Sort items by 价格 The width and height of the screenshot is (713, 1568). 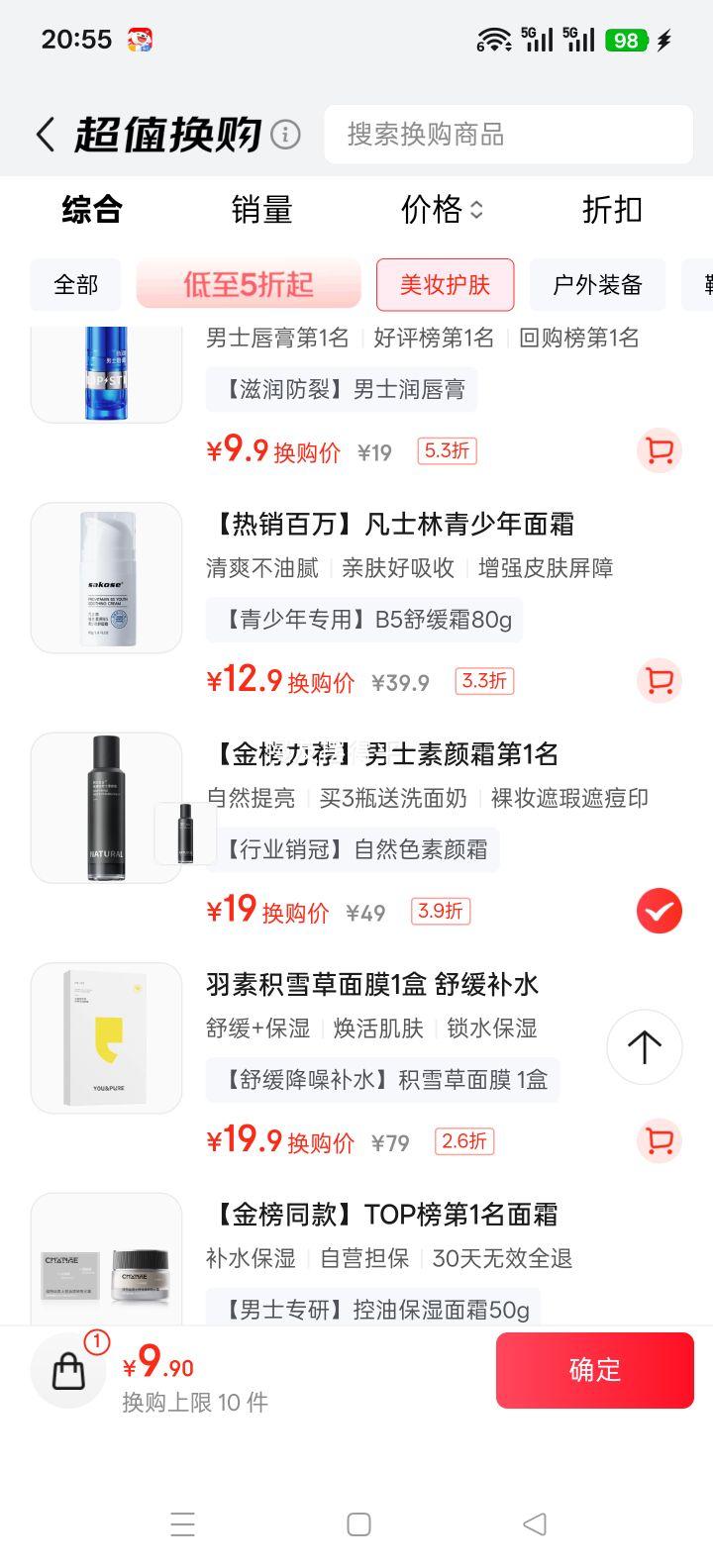(441, 210)
